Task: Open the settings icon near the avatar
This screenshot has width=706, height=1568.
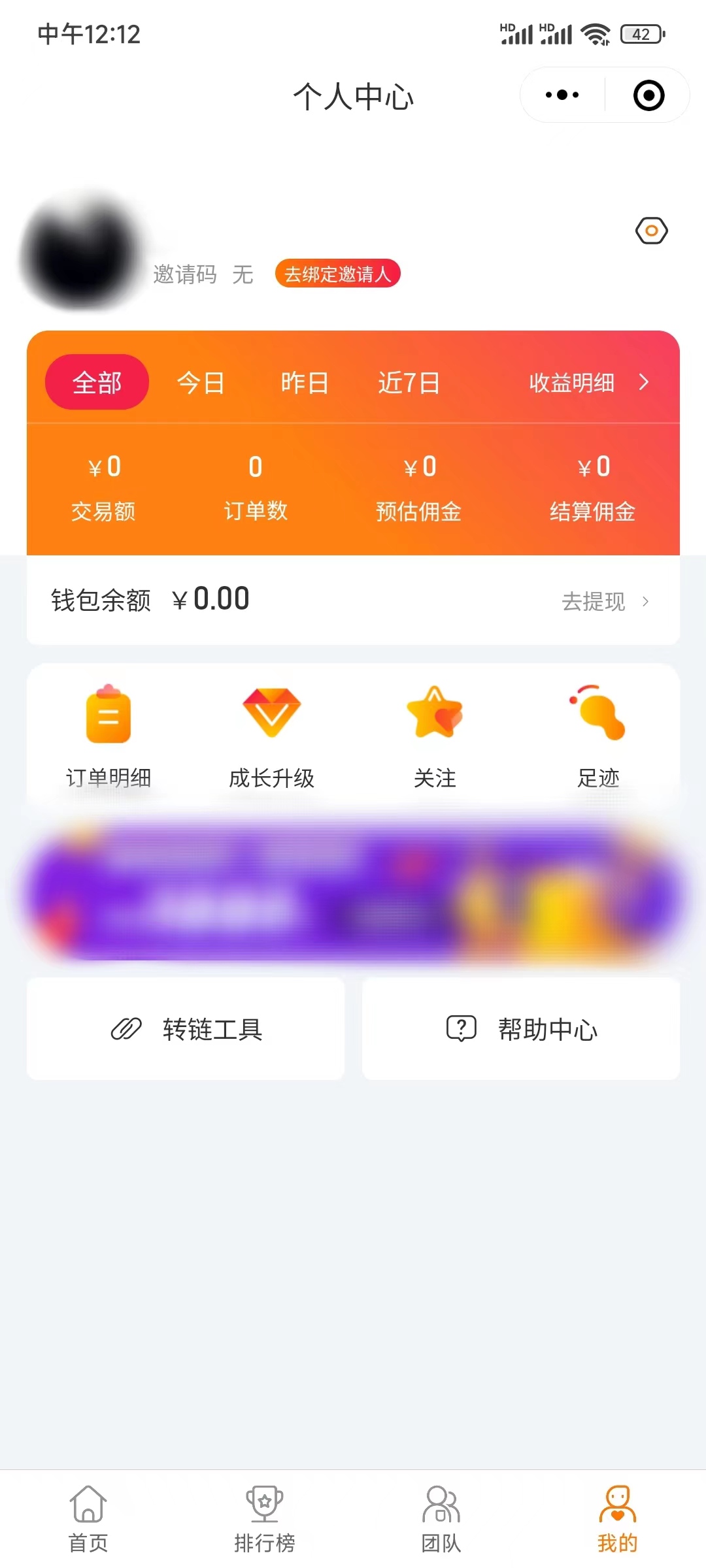Action: (651, 230)
